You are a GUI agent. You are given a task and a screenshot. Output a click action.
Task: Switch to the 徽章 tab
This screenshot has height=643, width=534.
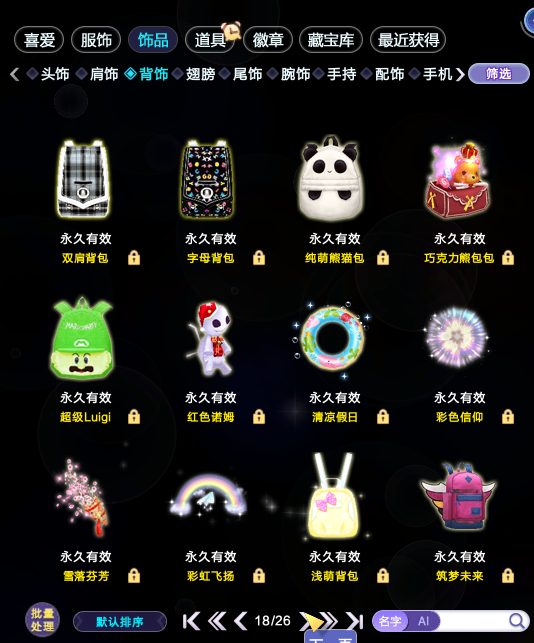click(x=268, y=40)
